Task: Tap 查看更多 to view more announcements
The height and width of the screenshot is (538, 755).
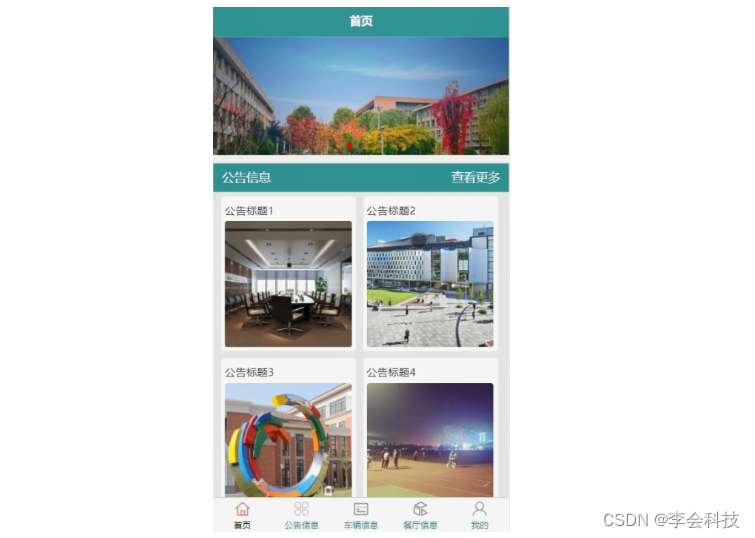Action: point(475,177)
